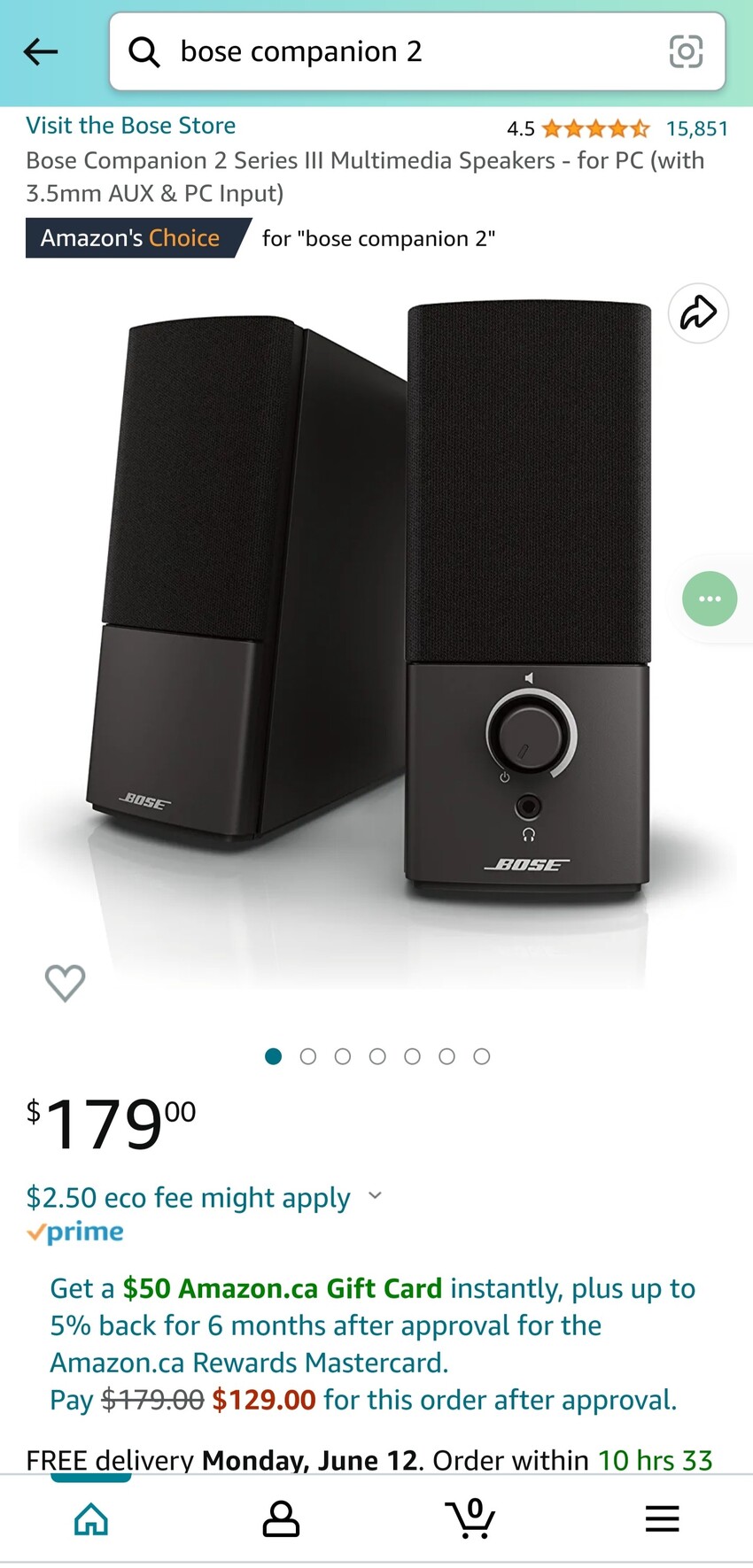Open the bose companion 2 search field
The width and height of the screenshot is (753, 1568).
pyautogui.click(x=399, y=52)
